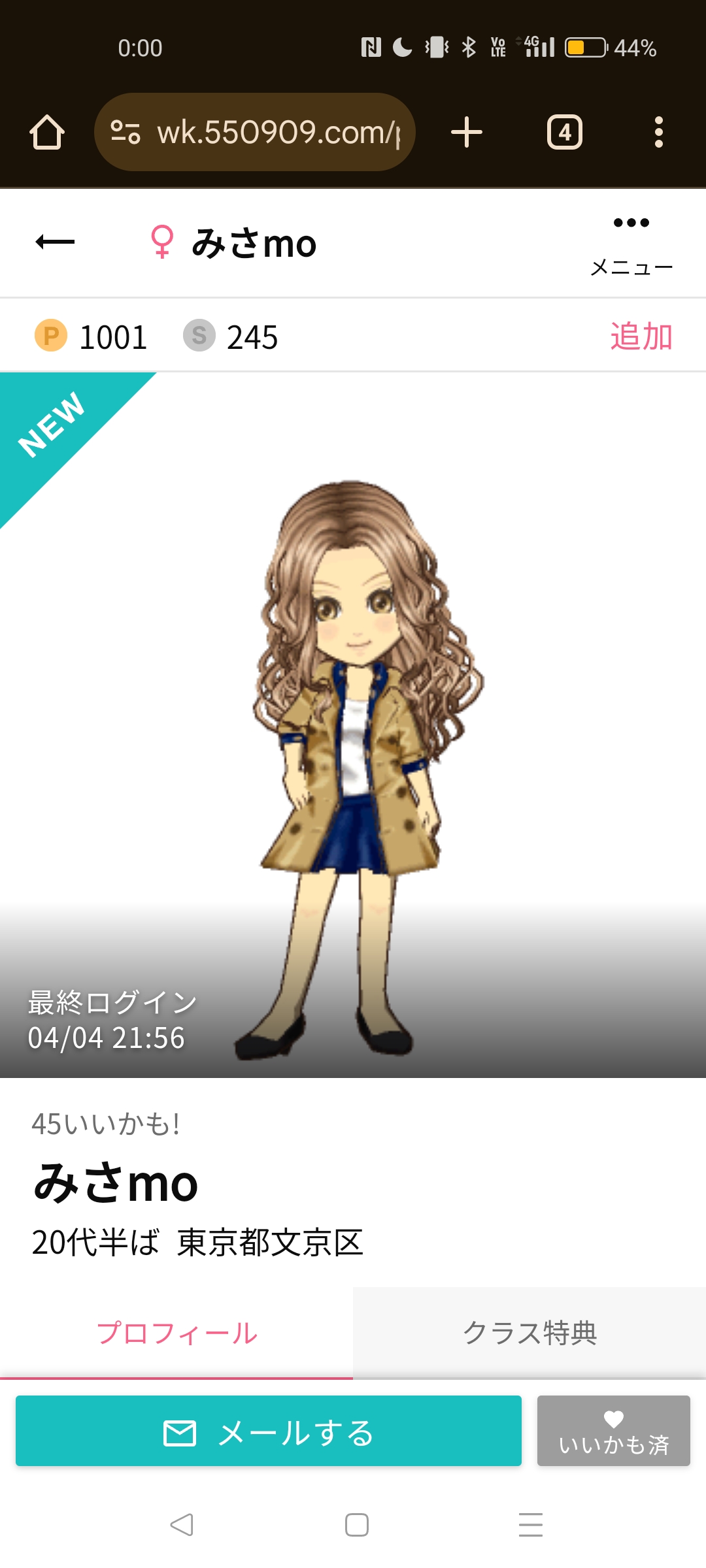Switch to the クラス特典 tab
This screenshot has width=706, height=1568.
click(529, 1333)
